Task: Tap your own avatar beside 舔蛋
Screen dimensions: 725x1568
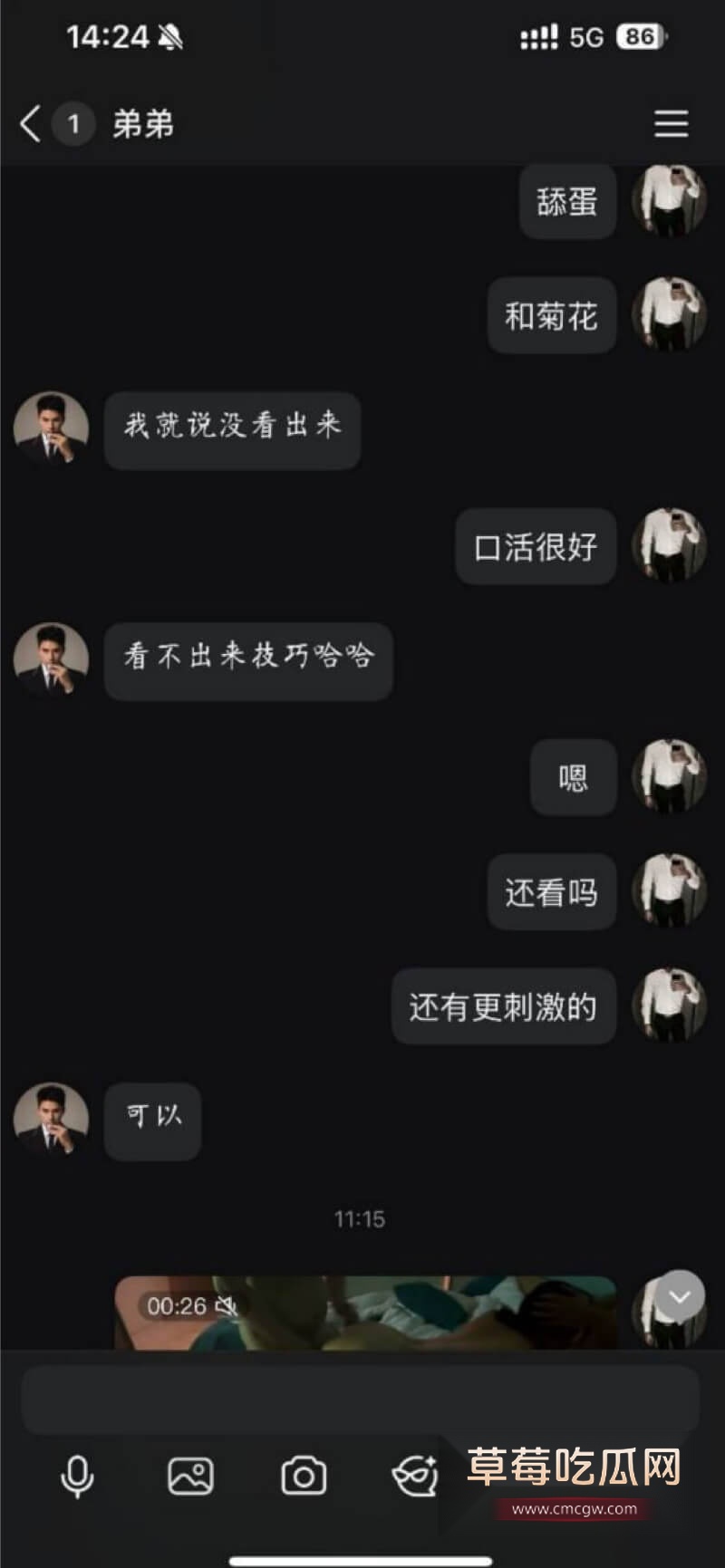Action: [x=669, y=203]
